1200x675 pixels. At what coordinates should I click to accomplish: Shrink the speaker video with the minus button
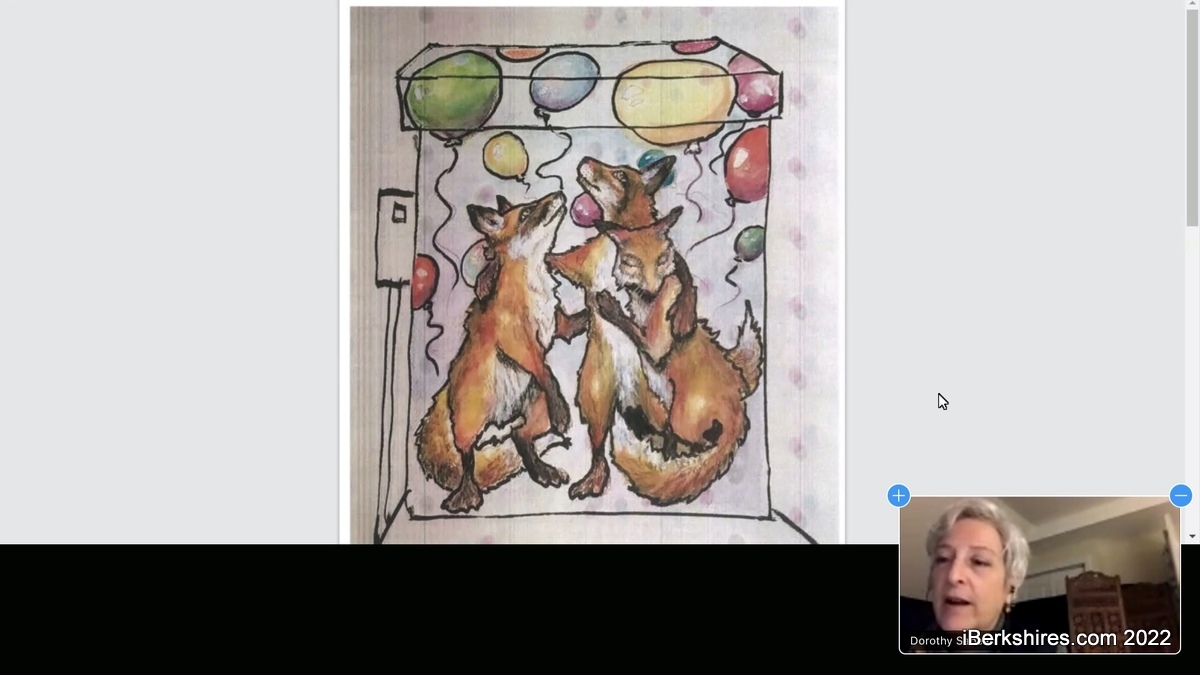1180,496
